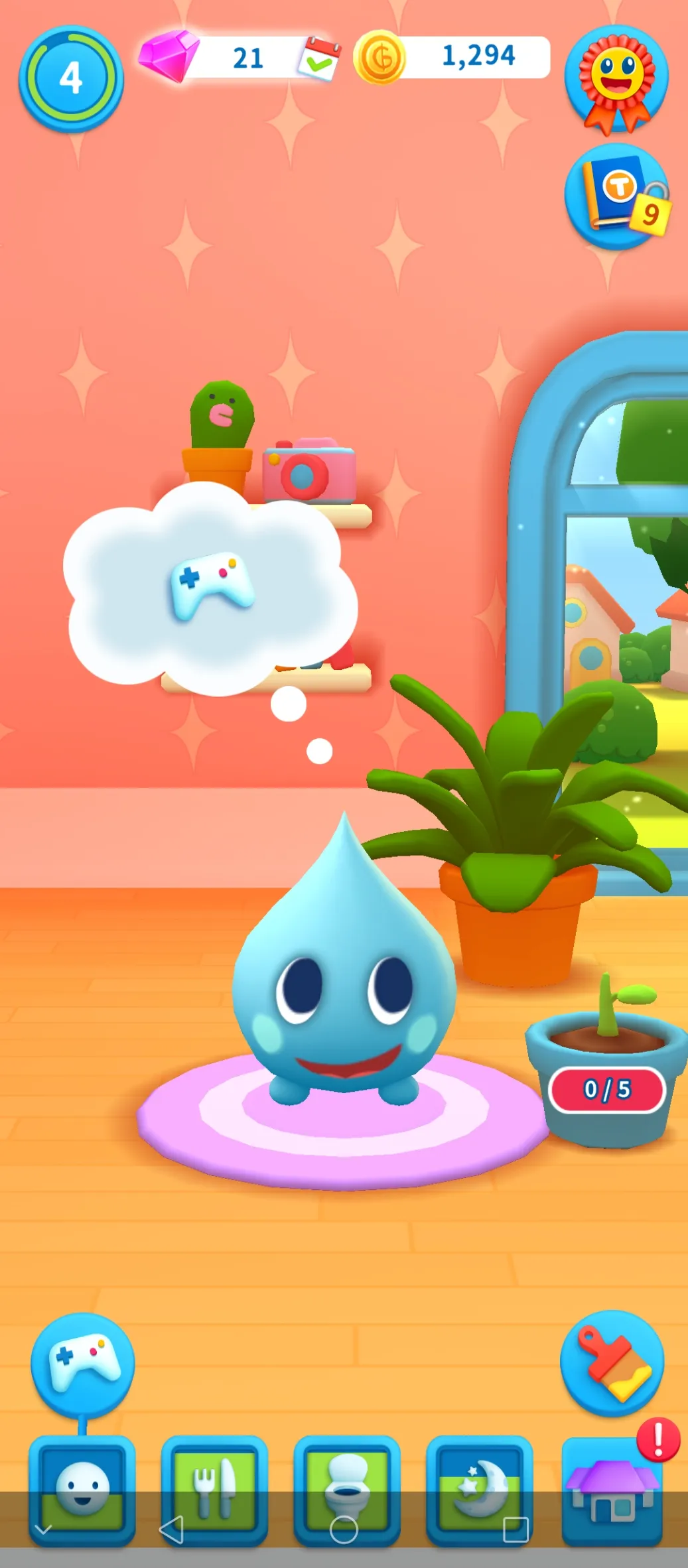Open the locked sticker book icon
The height and width of the screenshot is (1568, 688).
coord(618,196)
